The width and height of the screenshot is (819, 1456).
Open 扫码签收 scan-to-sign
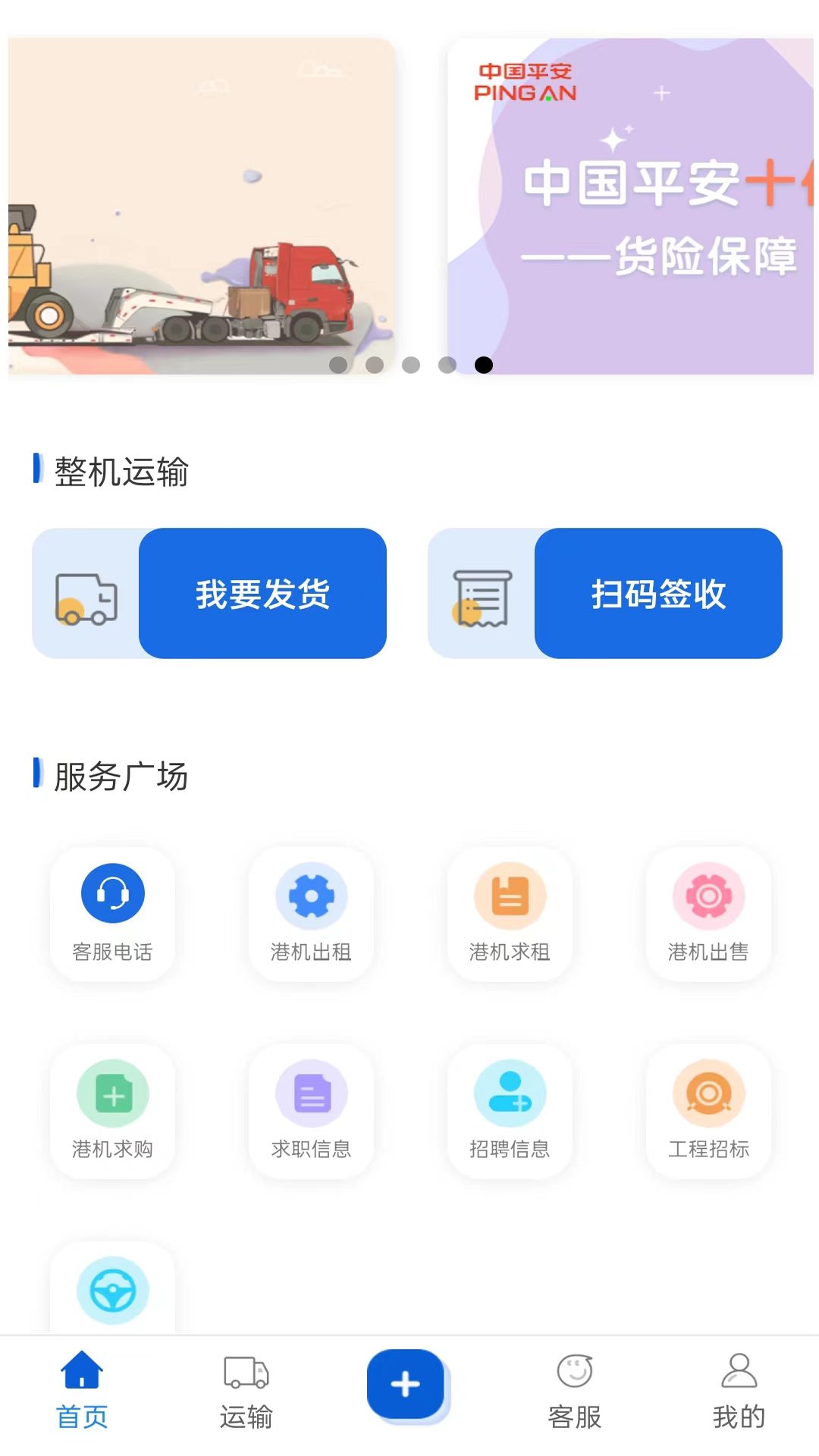coord(657,594)
